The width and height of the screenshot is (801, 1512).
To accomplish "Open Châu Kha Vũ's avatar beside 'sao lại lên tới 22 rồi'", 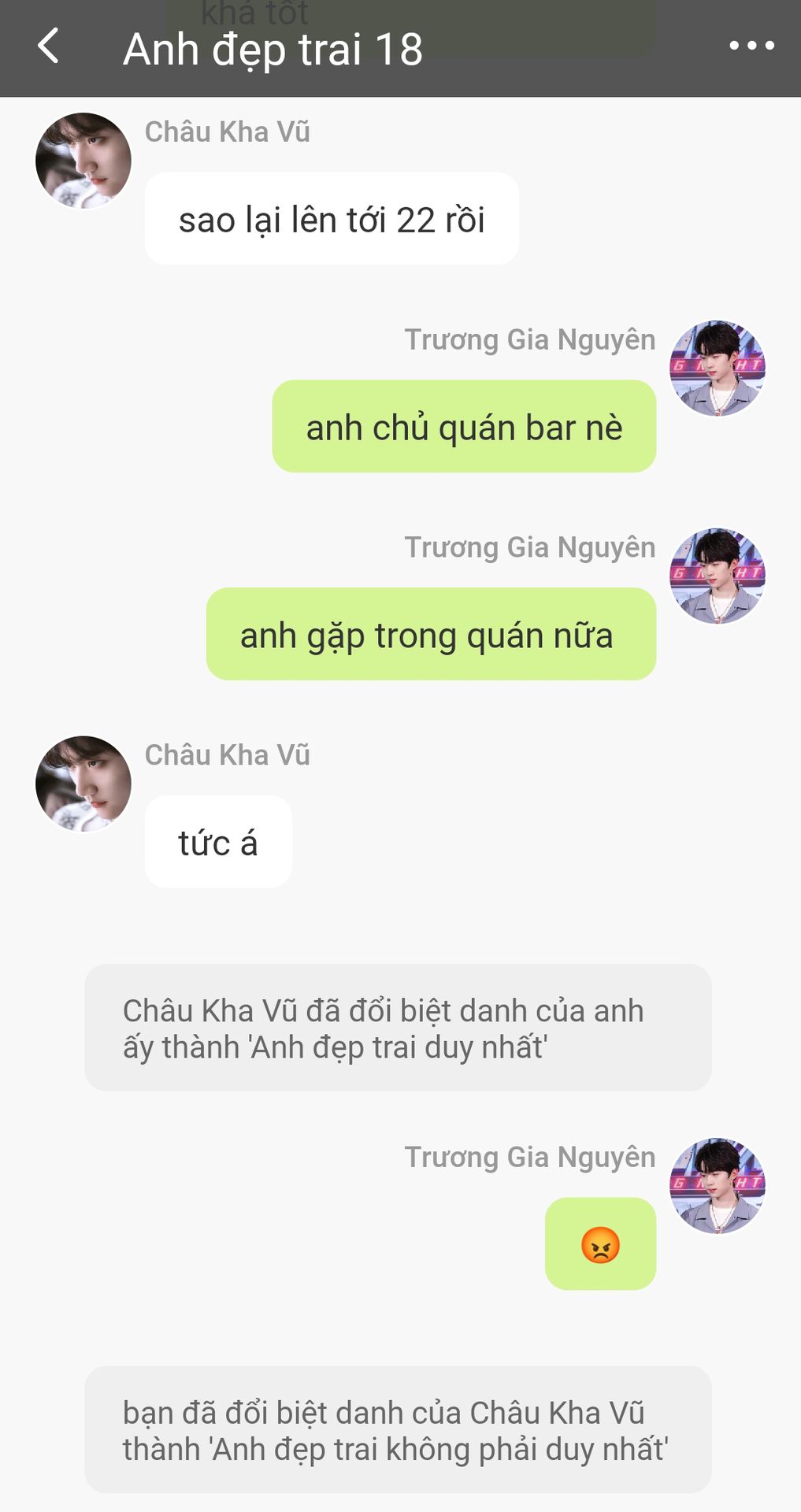I will point(83,161).
